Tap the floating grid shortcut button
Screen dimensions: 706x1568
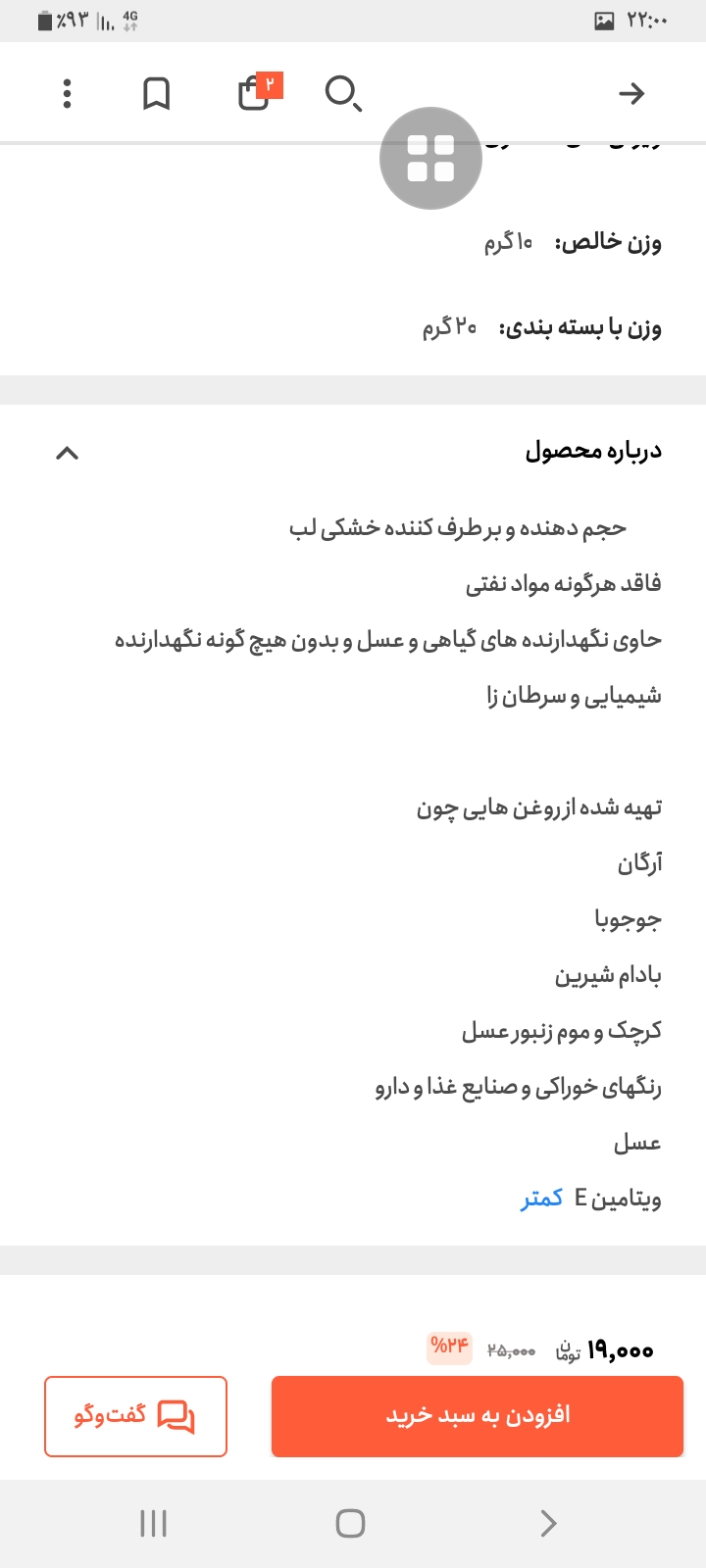coord(430,158)
